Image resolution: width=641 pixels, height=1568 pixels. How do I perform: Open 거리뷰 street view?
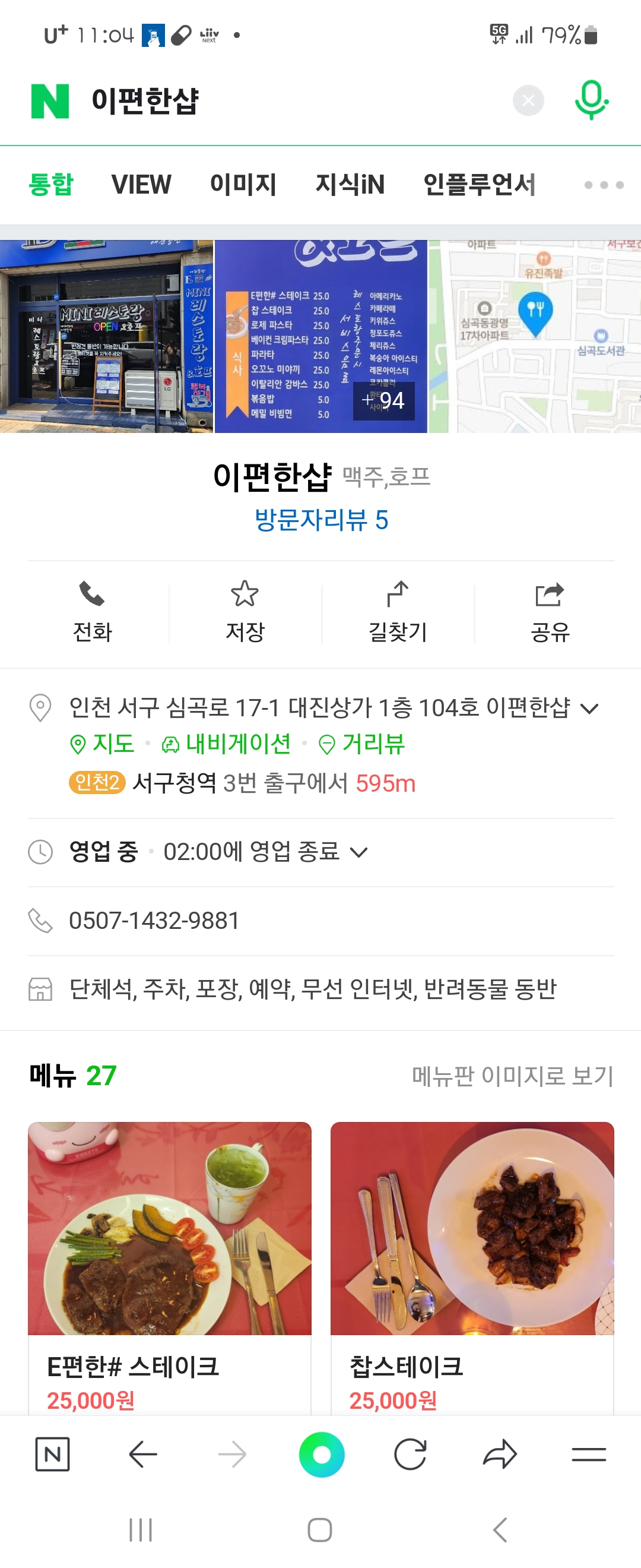[363, 744]
